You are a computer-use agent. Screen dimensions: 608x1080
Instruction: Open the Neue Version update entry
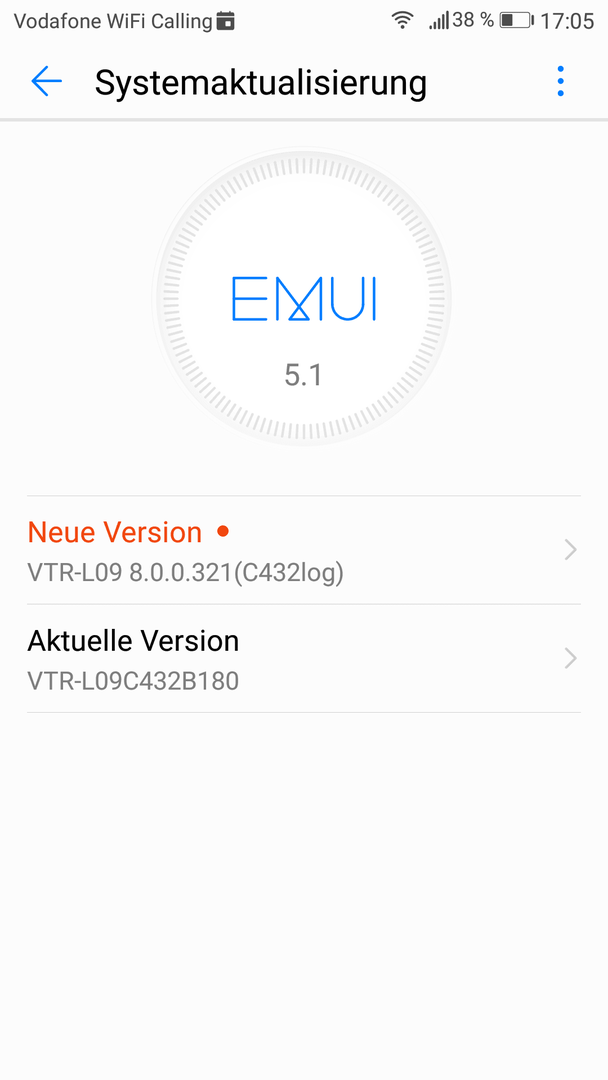(x=304, y=550)
